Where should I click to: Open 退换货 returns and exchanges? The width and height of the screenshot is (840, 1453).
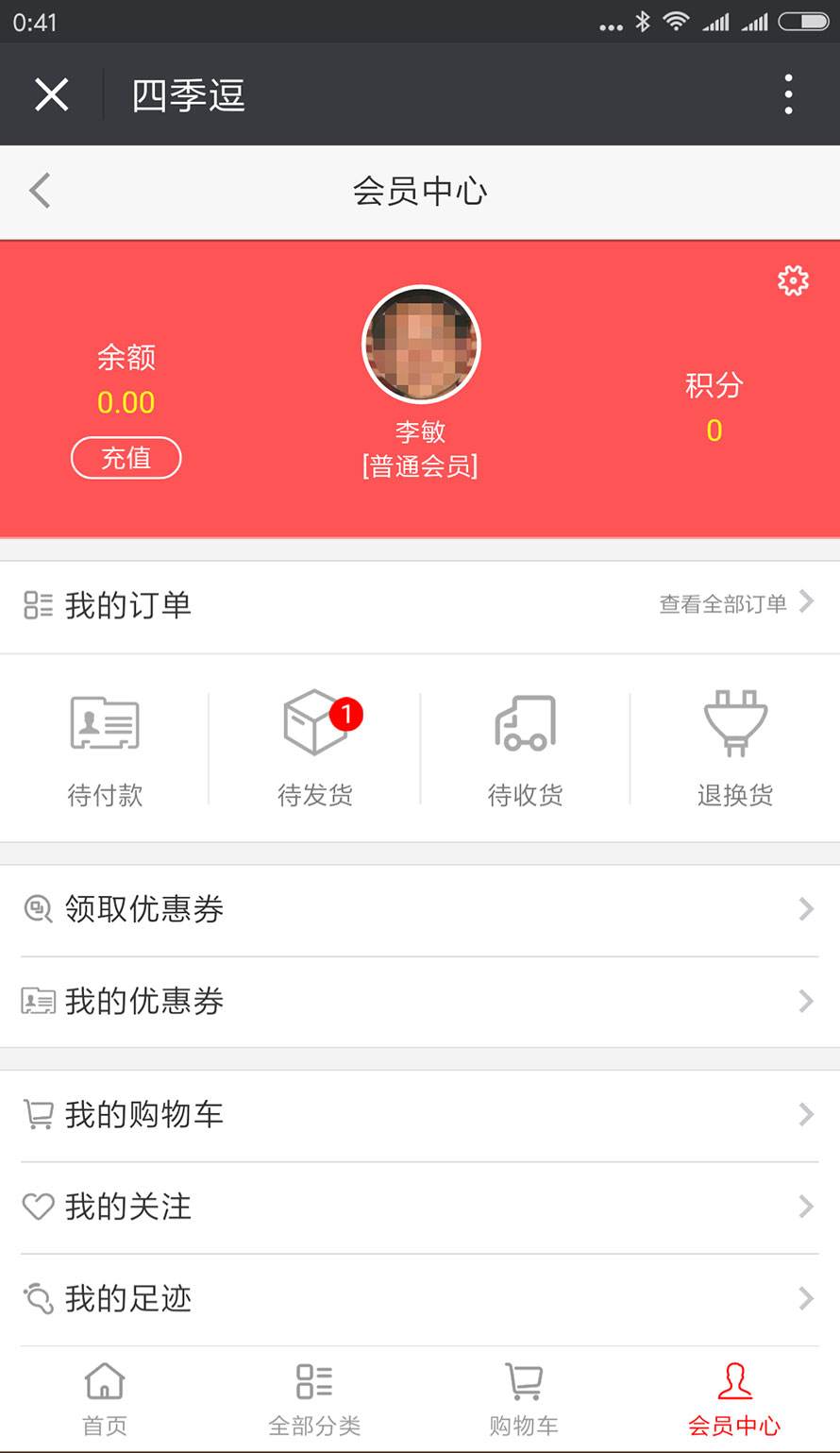point(735,750)
